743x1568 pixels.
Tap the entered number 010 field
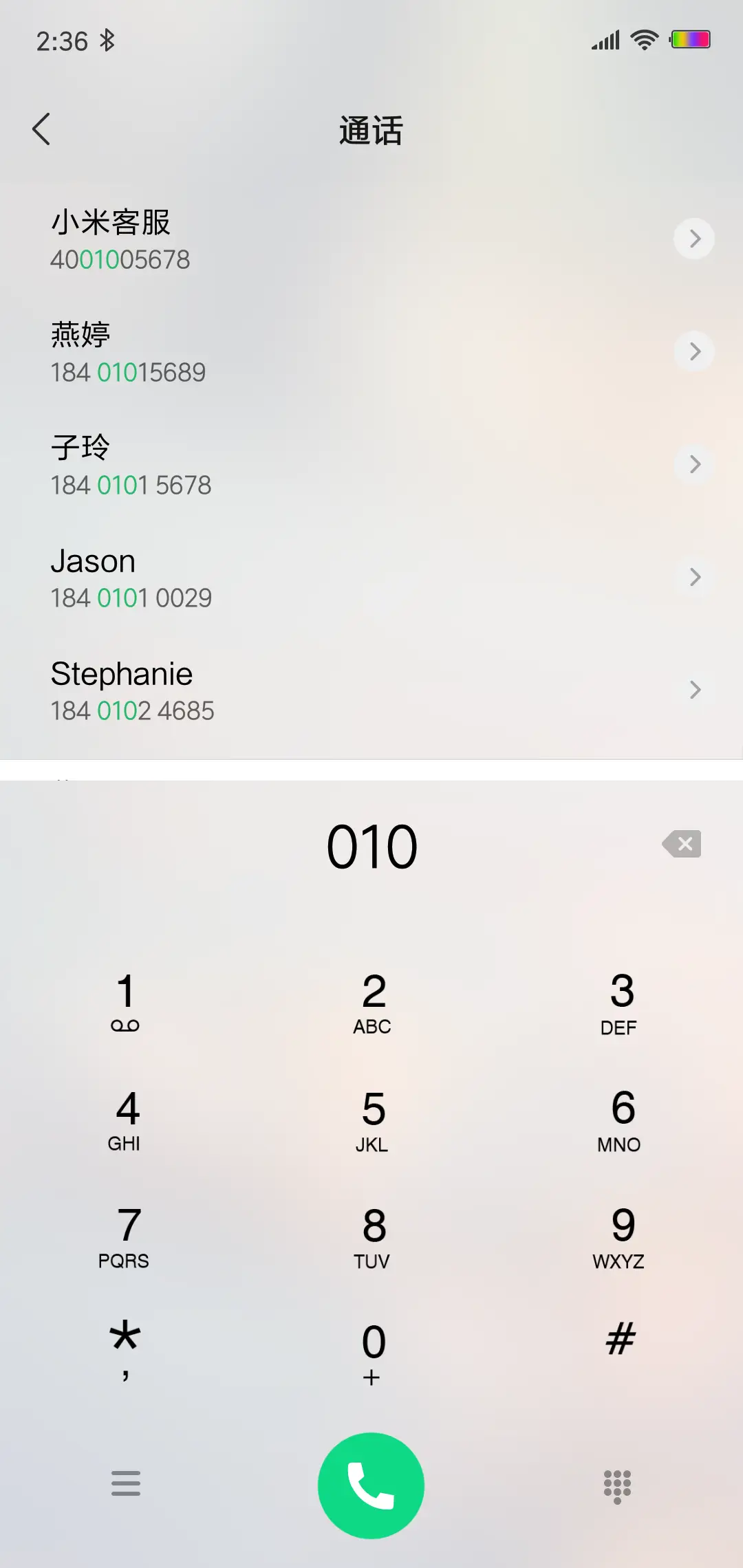point(371,846)
